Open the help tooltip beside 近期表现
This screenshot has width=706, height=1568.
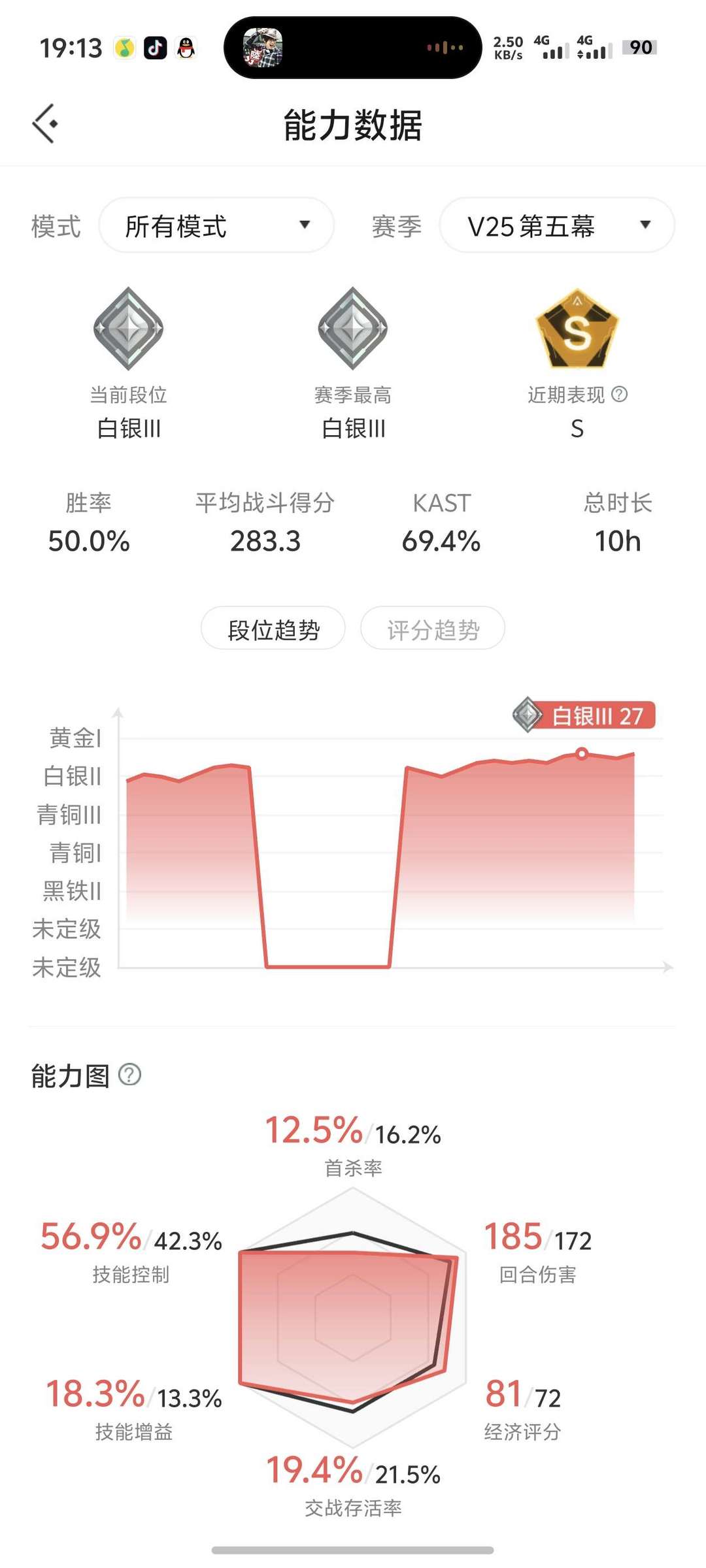[x=618, y=394]
